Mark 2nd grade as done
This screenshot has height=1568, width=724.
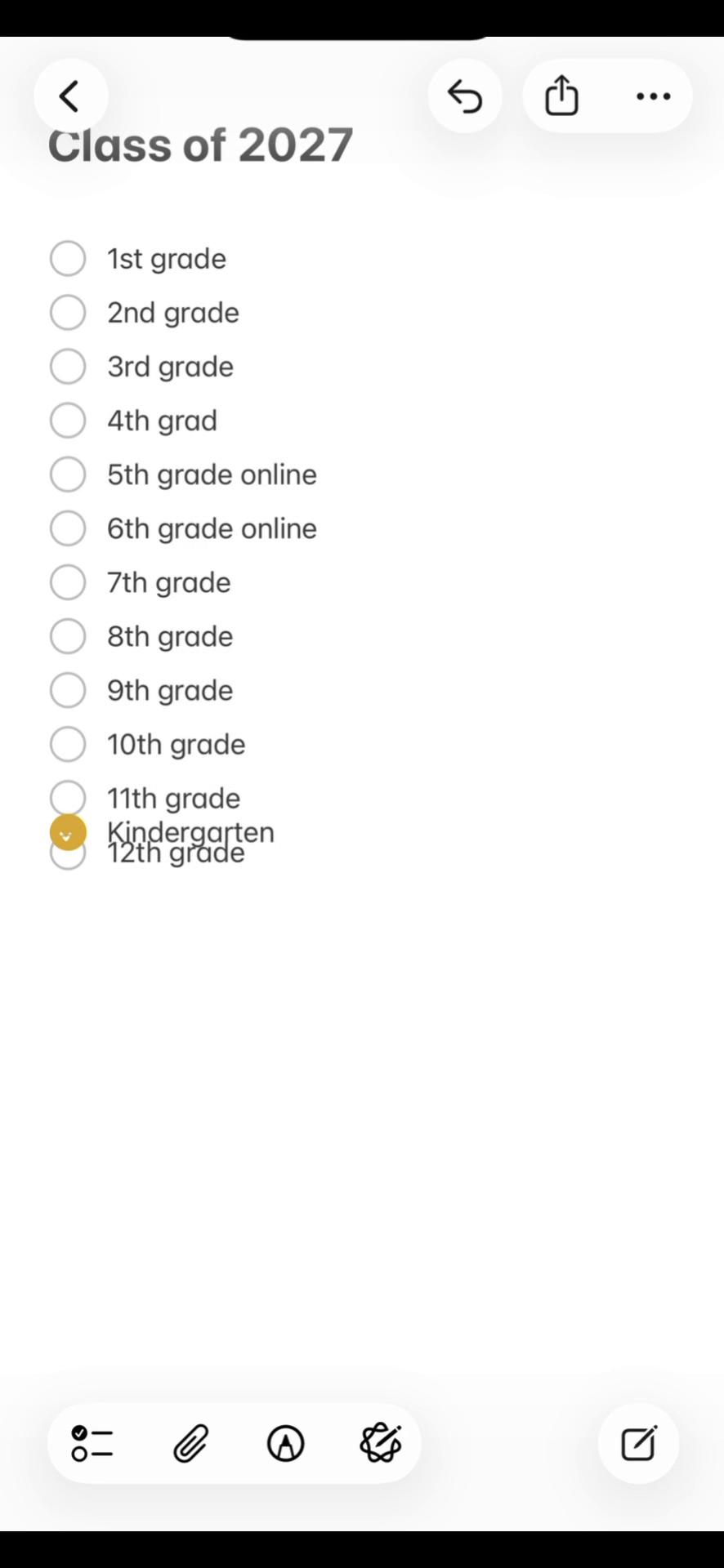68,312
